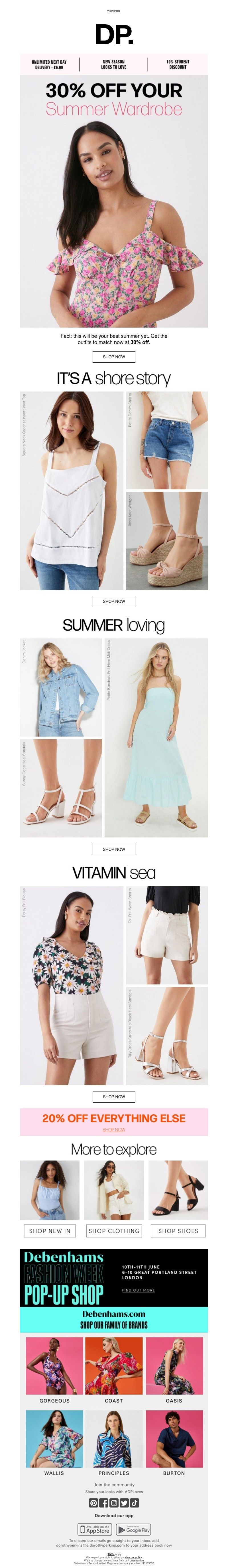Get the app on Google Play

tap(134, 1530)
